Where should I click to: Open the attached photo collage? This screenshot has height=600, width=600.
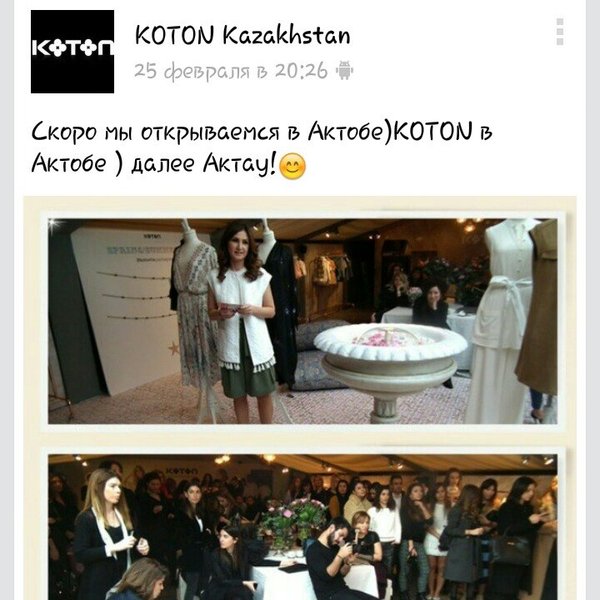point(300,400)
